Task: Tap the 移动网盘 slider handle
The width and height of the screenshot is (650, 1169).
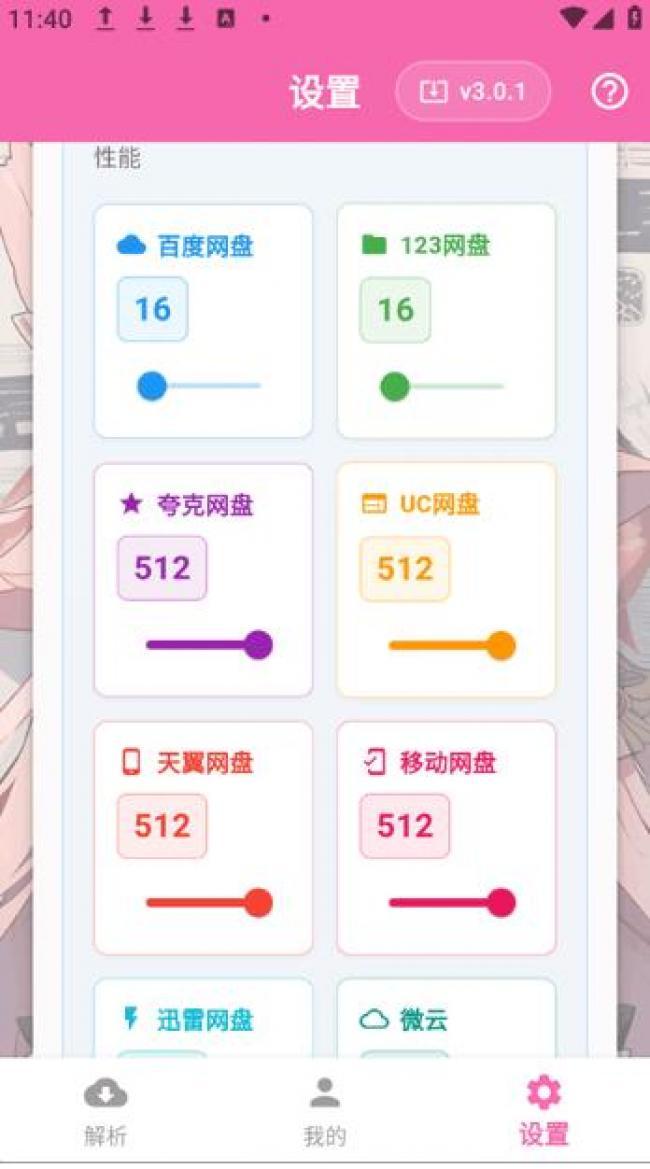Action: pos(501,903)
